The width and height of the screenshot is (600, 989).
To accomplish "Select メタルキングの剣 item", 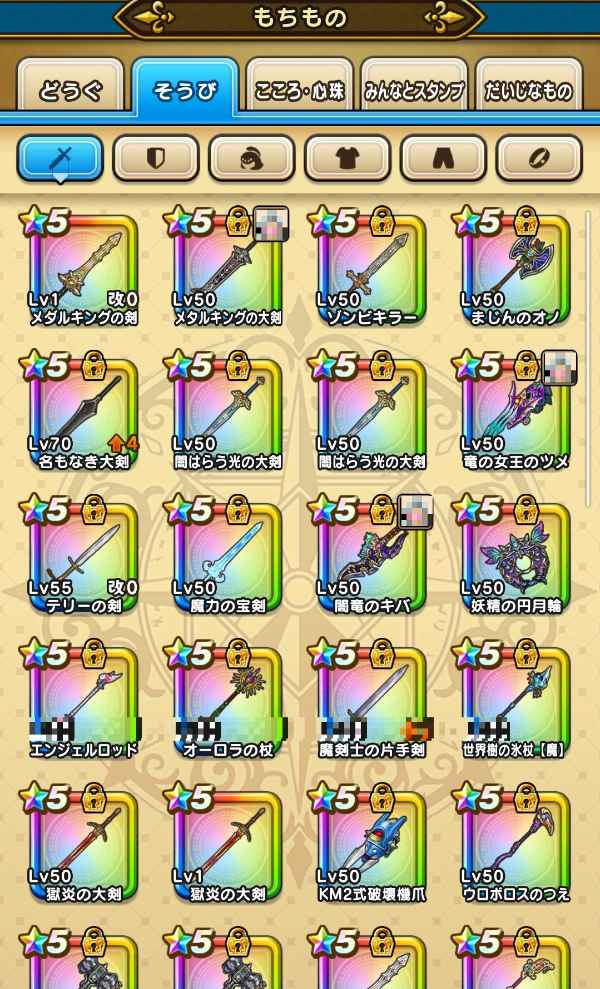I will click(83, 268).
